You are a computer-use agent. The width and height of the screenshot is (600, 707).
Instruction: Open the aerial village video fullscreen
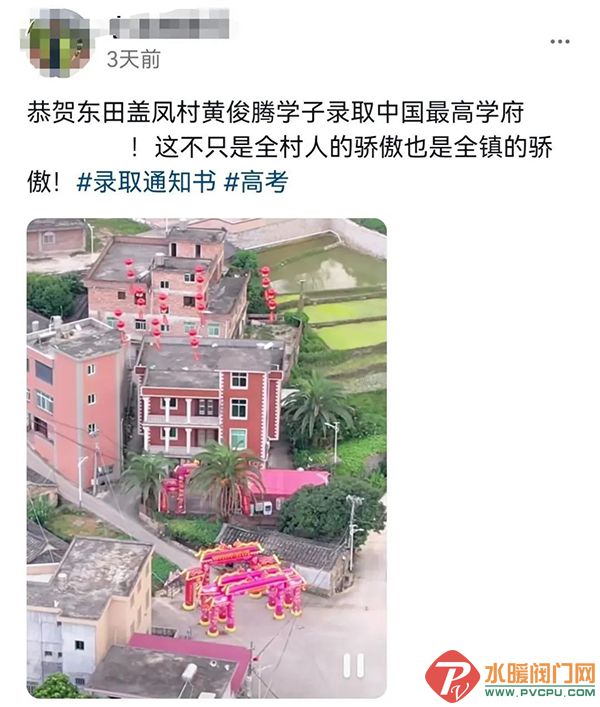point(206,450)
